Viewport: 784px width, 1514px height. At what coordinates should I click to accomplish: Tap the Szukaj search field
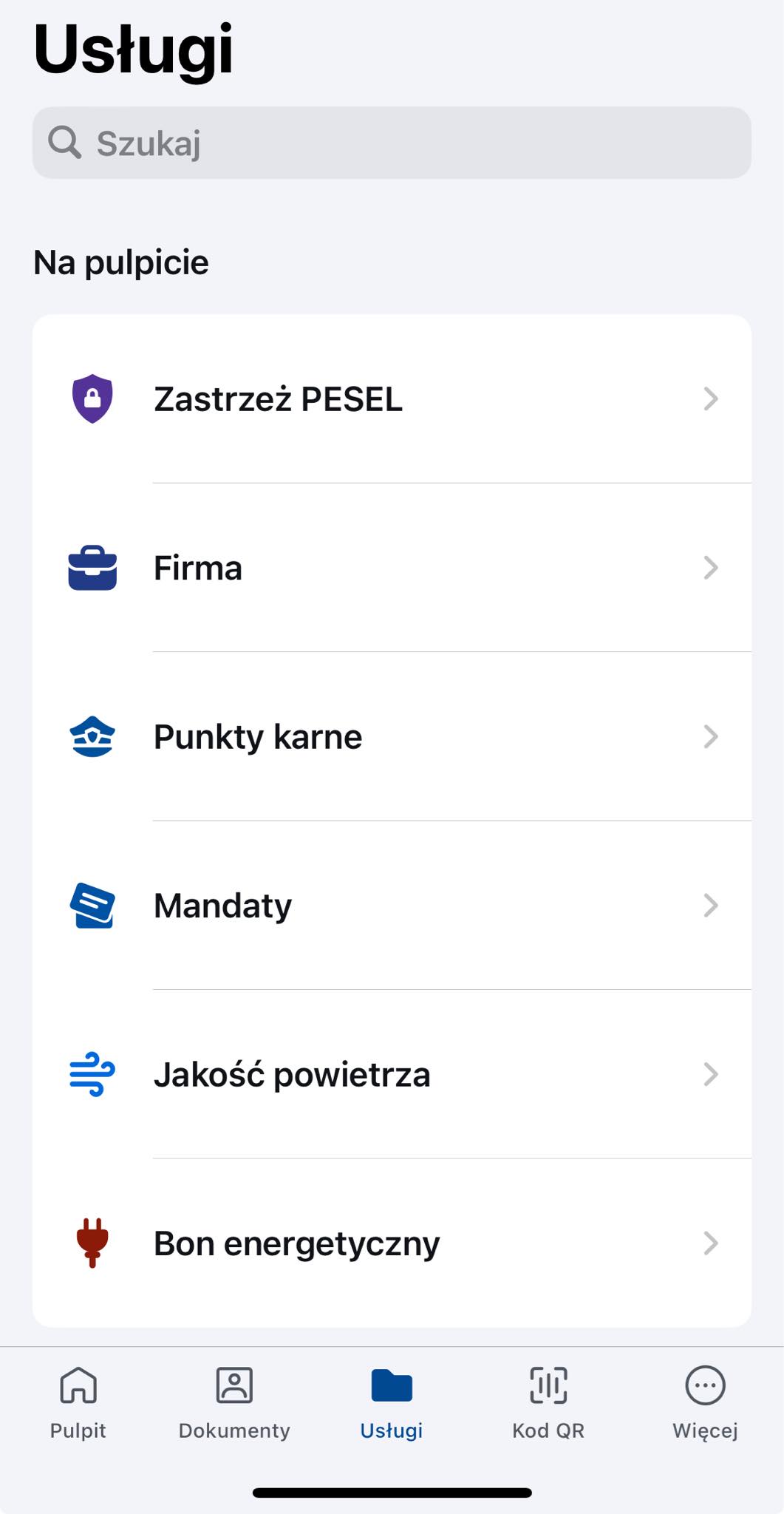[x=392, y=143]
